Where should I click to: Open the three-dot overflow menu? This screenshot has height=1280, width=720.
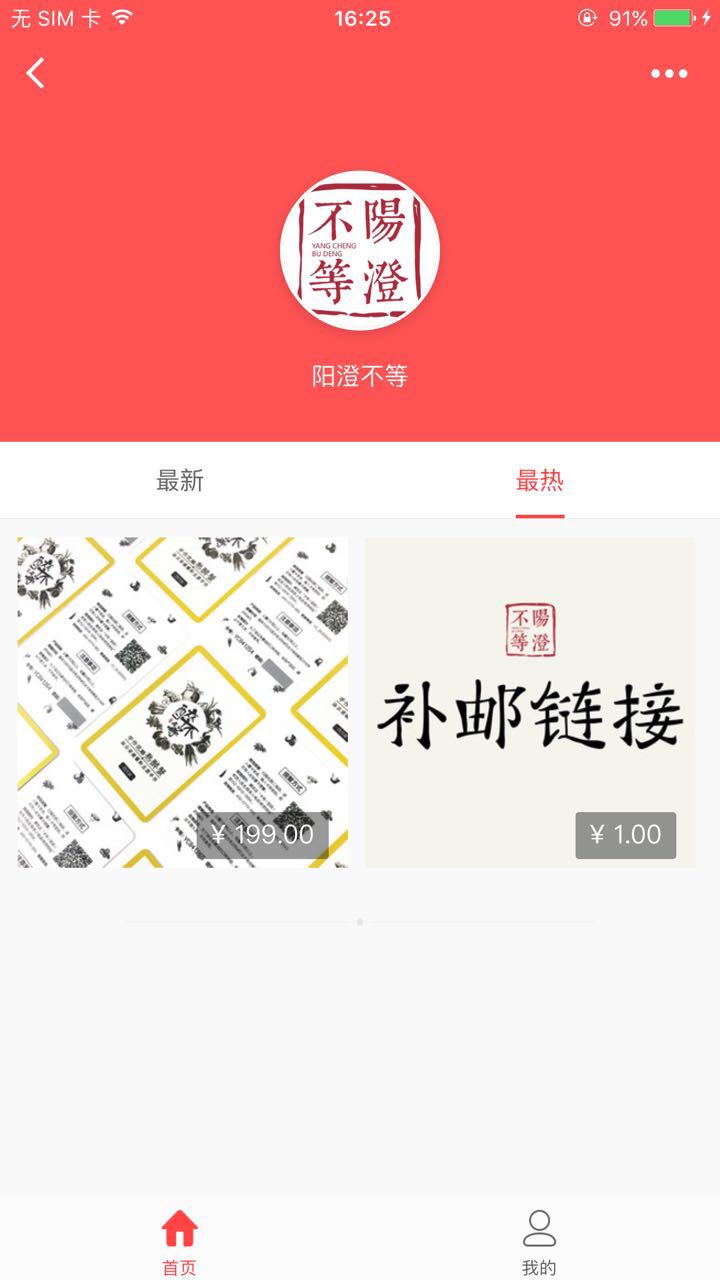tap(669, 73)
